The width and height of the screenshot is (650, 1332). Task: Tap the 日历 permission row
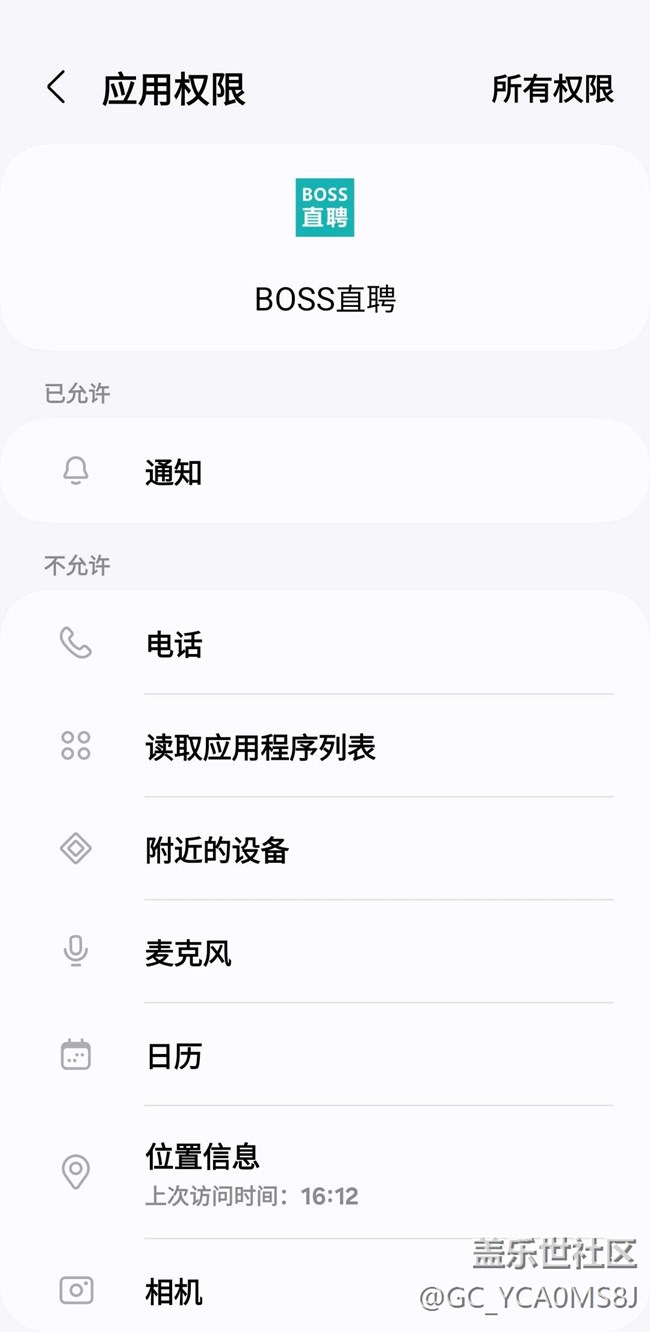pos(325,1055)
